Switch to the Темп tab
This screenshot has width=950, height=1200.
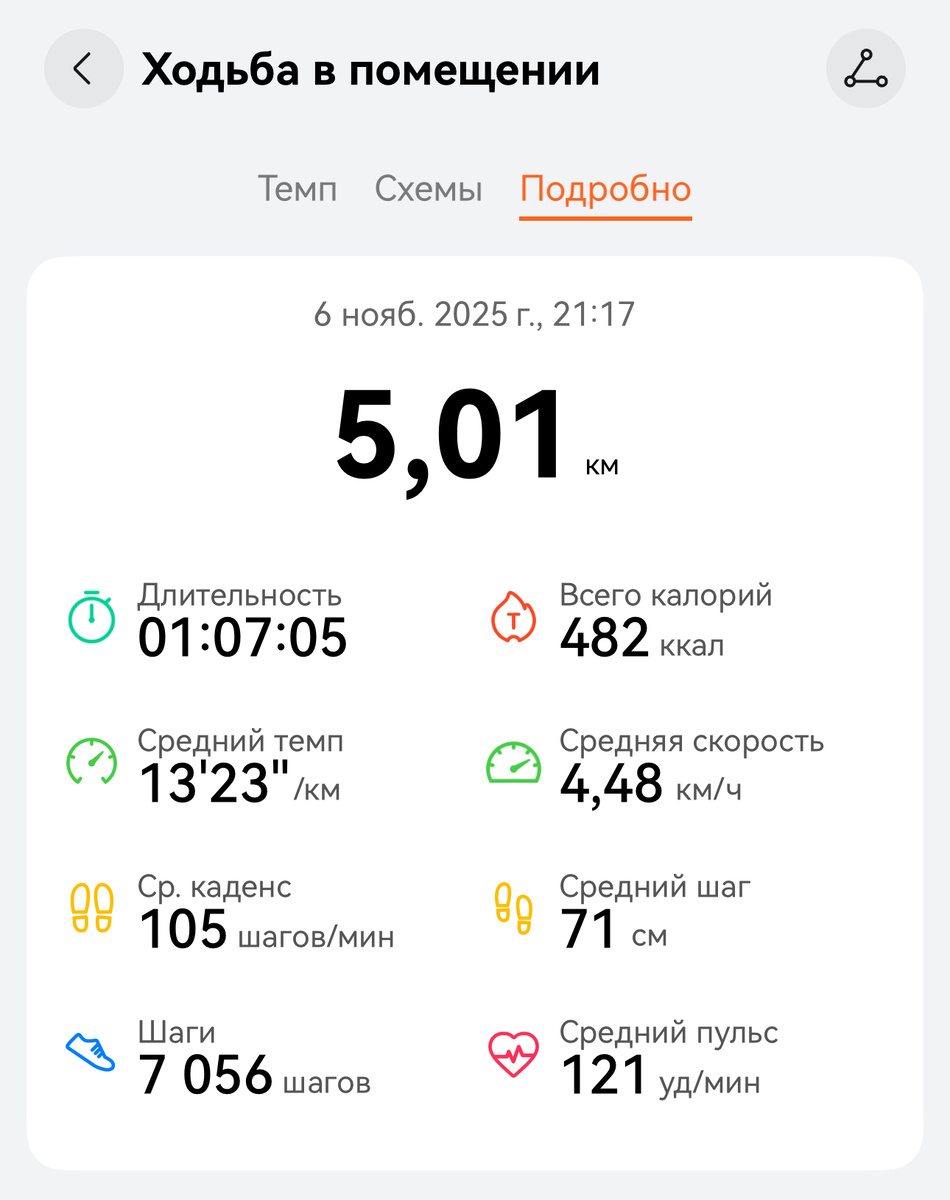(x=297, y=189)
